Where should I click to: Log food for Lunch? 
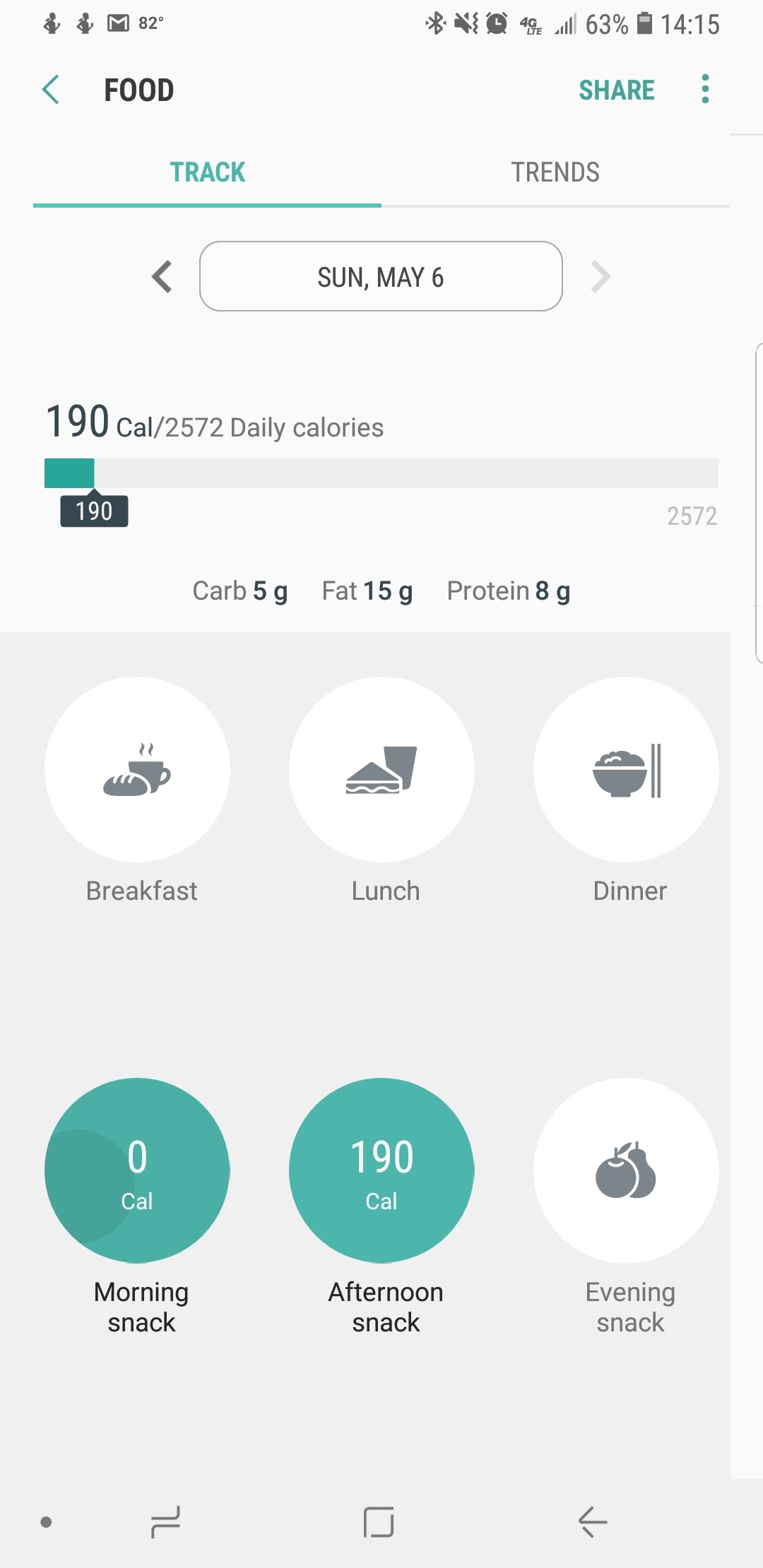(x=381, y=769)
